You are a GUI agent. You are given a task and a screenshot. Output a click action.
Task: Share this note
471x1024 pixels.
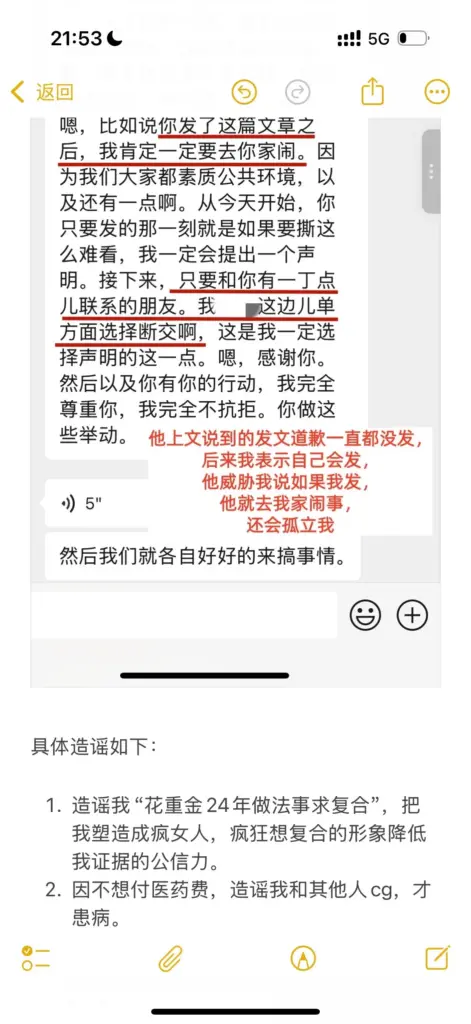371,91
